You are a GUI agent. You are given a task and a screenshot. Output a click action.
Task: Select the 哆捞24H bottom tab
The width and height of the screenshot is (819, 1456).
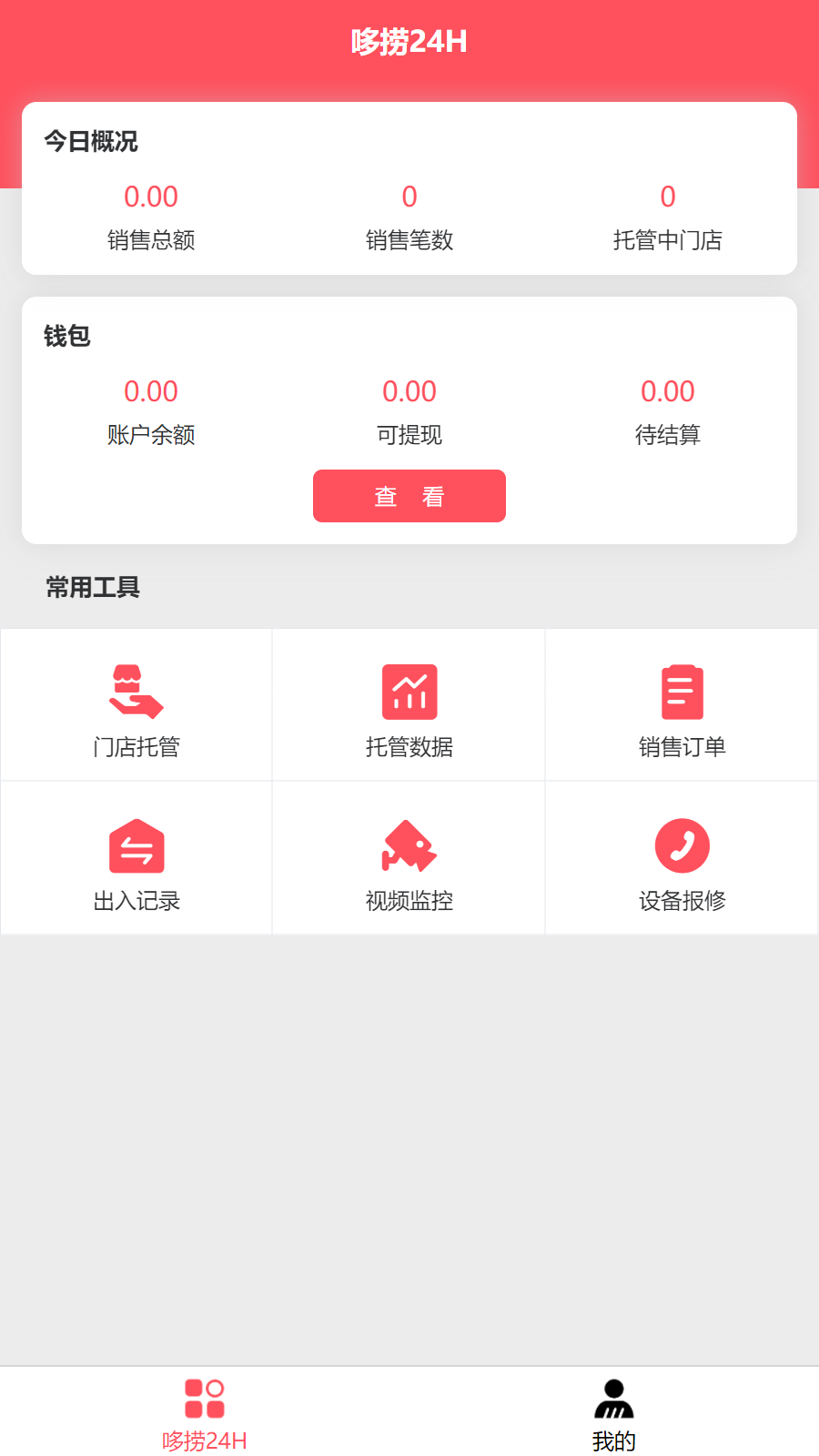[x=205, y=1413]
